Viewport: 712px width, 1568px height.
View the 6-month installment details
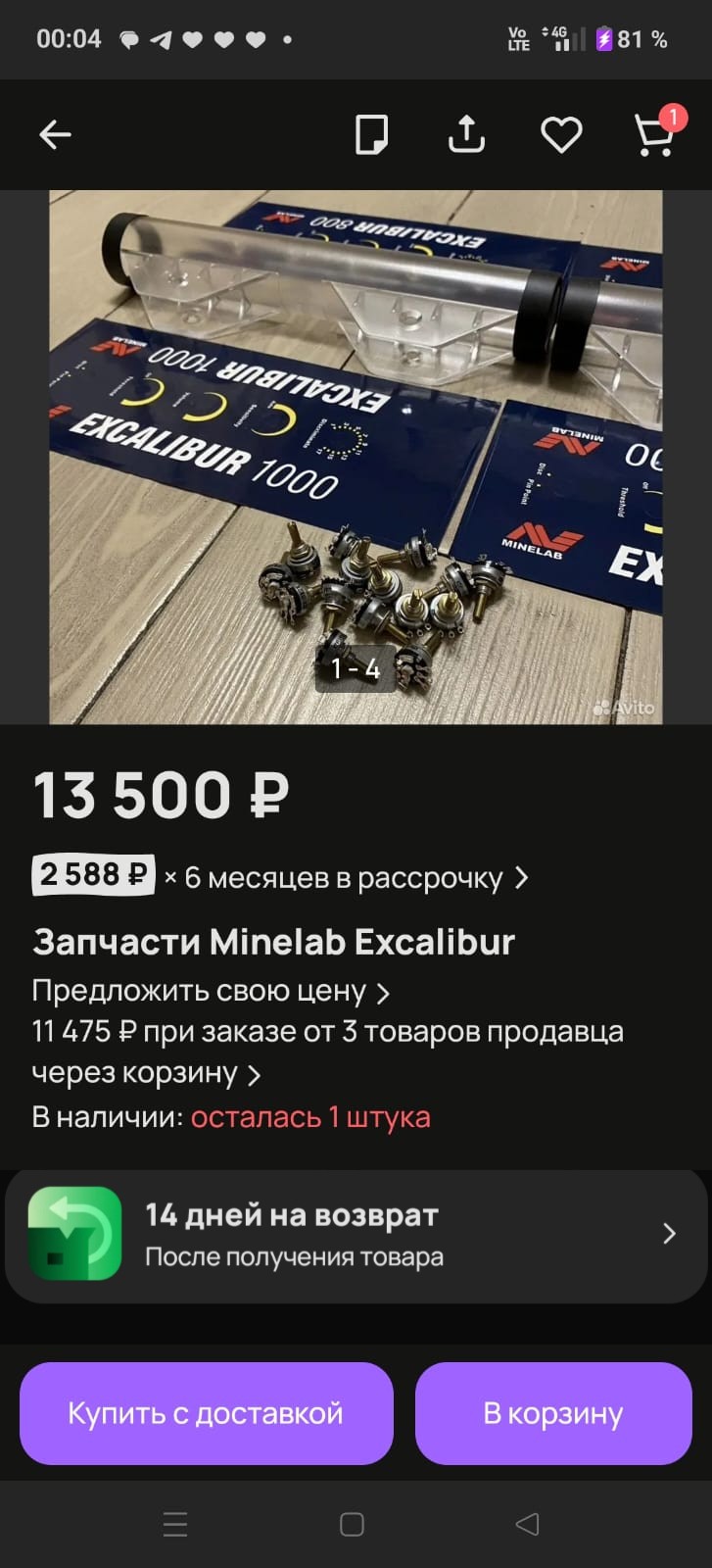[280, 876]
